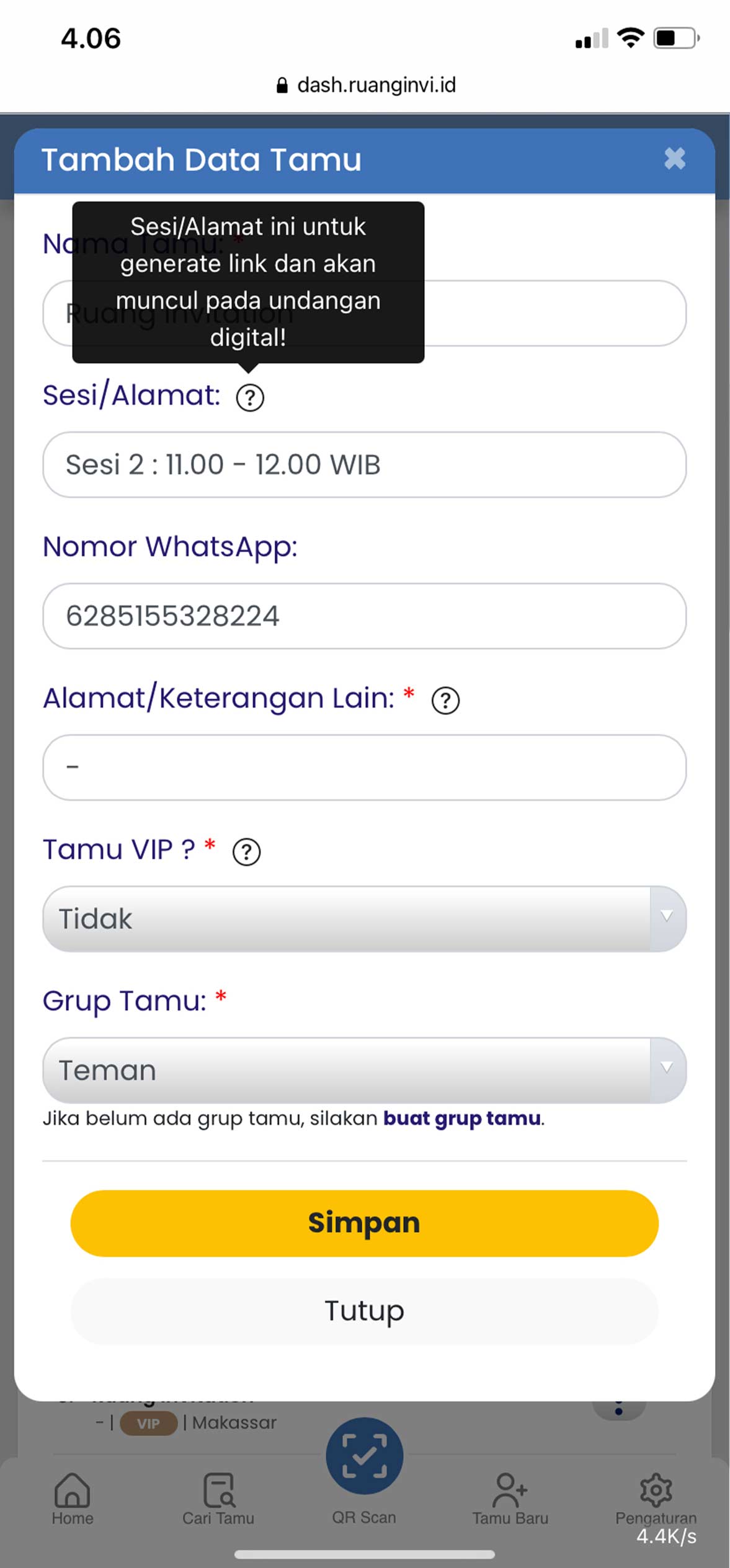Edit the Nomor WhatsApp field
This screenshot has height=1568, width=730.
[365, 615]
